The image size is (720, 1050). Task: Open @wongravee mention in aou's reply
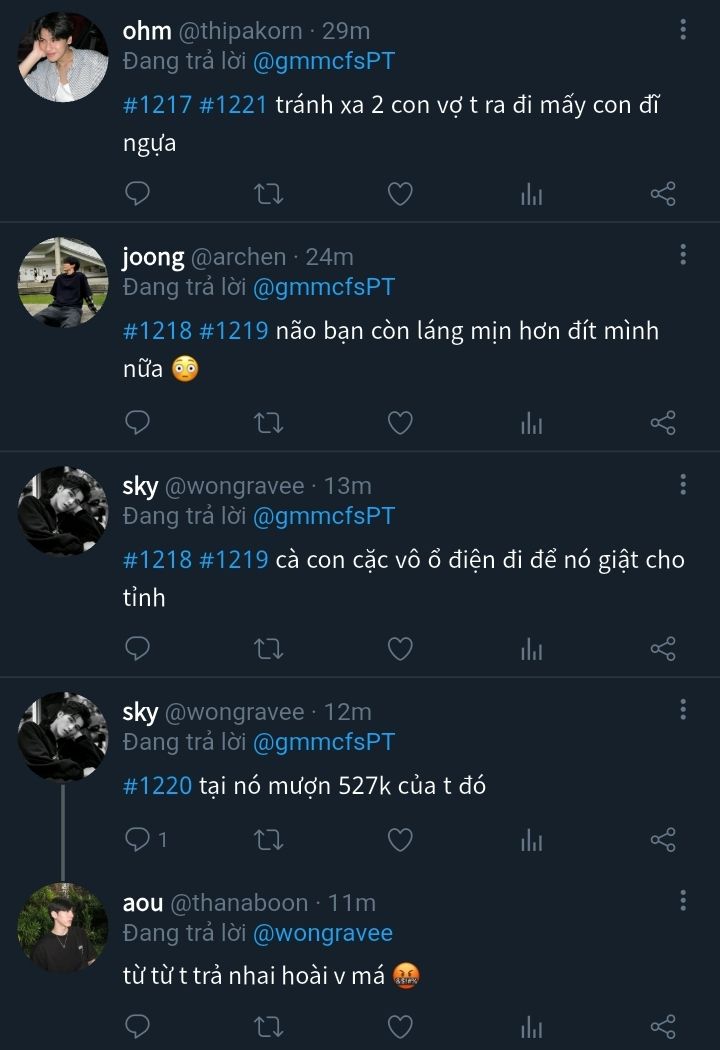[323, 933]
